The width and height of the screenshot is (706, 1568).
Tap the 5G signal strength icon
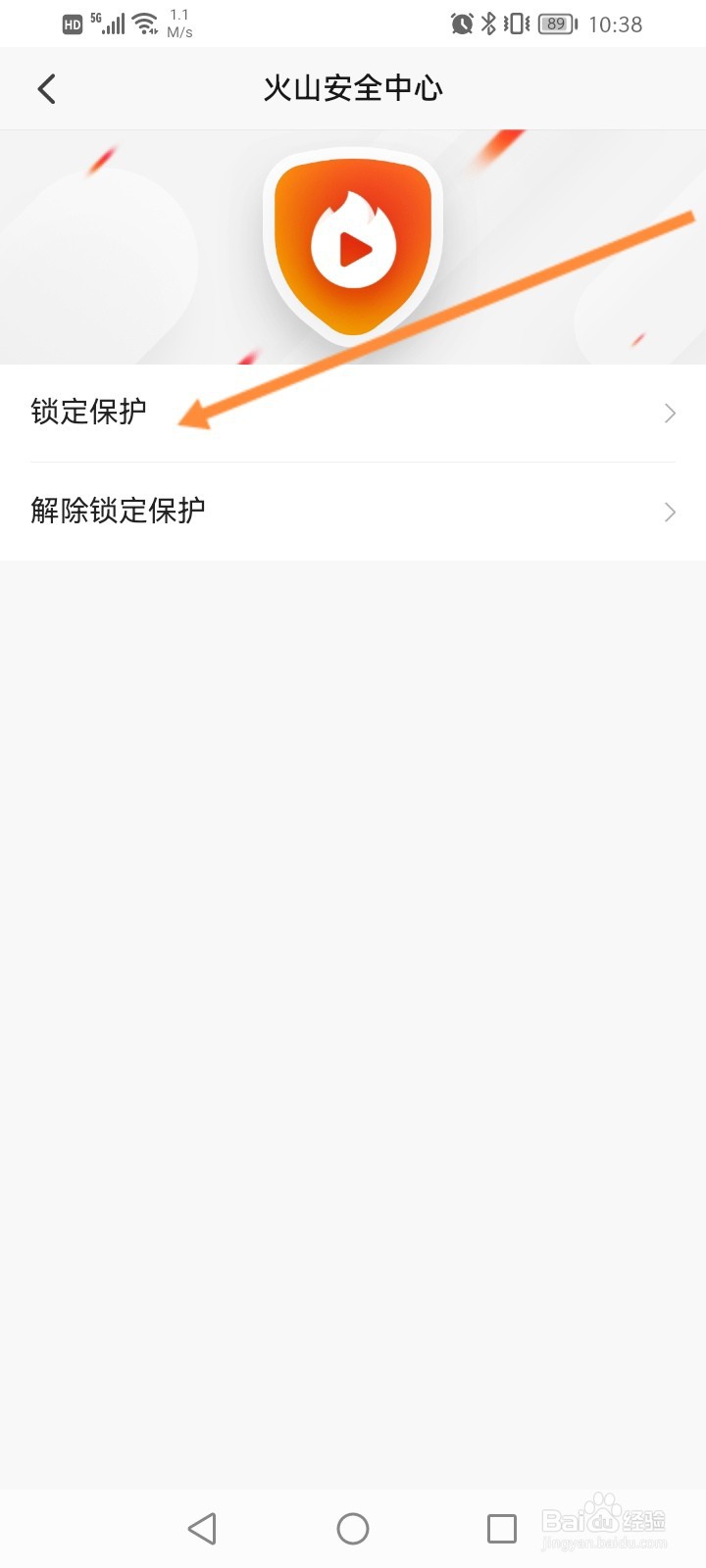coord(106,24)
